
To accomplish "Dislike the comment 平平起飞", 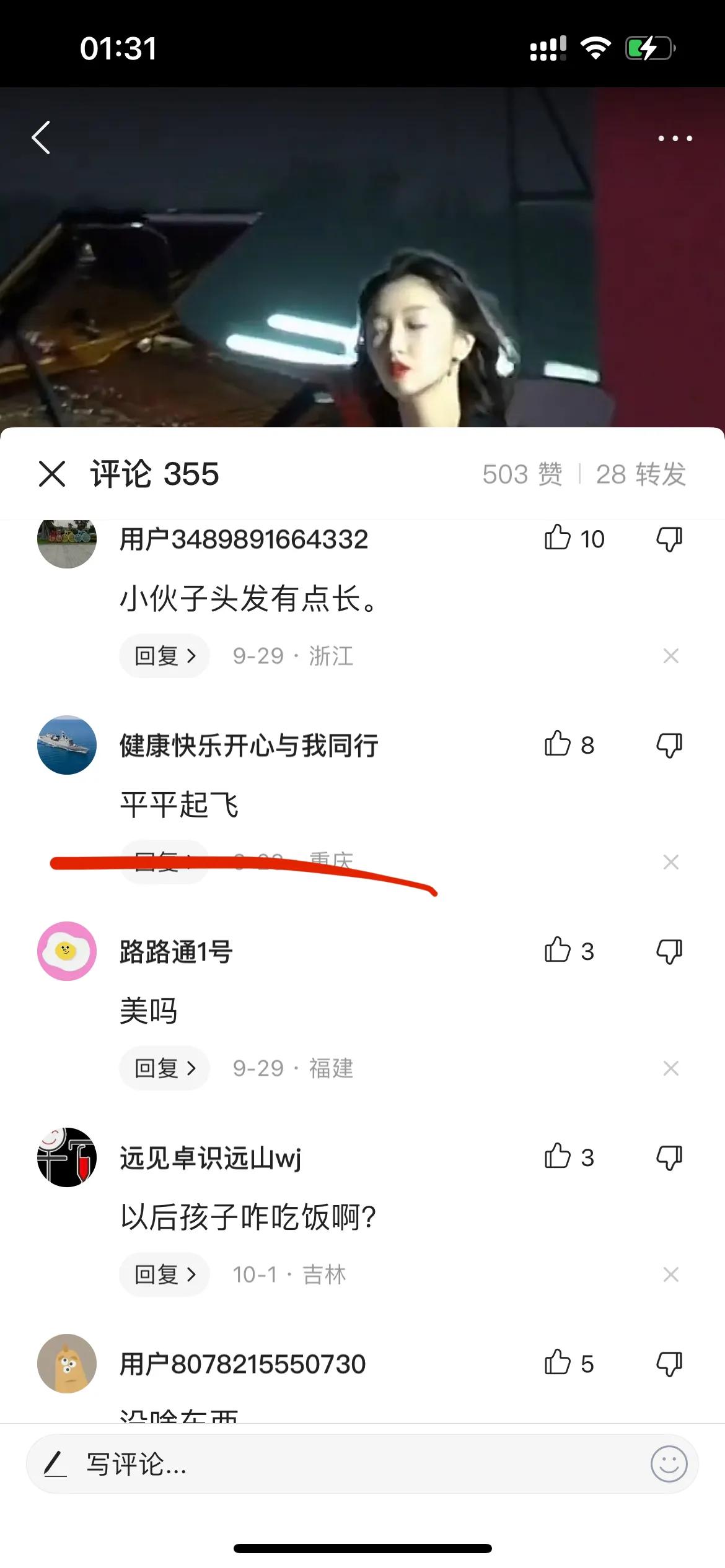I will (x=669, y=746).
